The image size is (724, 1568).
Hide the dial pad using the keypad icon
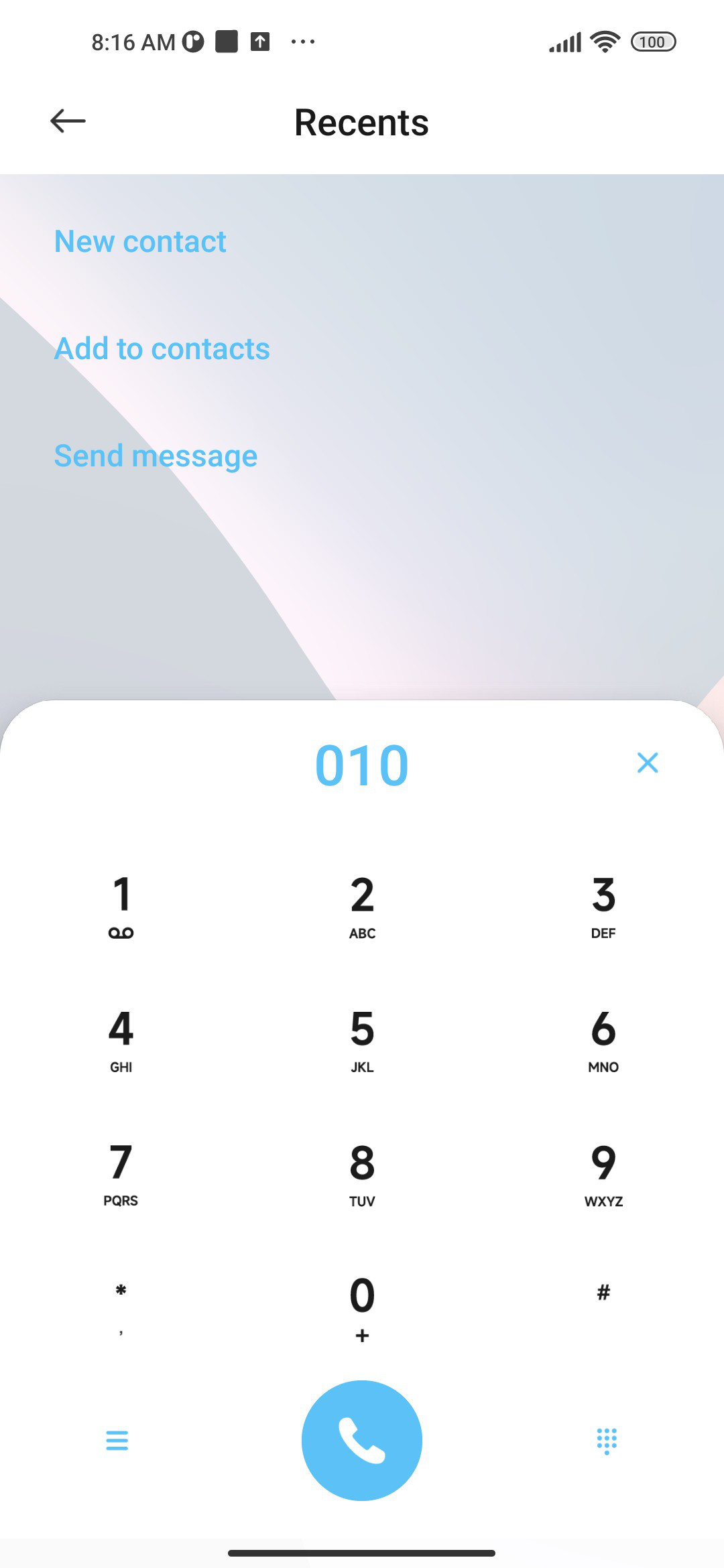pyautogui.click(x=607, y=1441)
